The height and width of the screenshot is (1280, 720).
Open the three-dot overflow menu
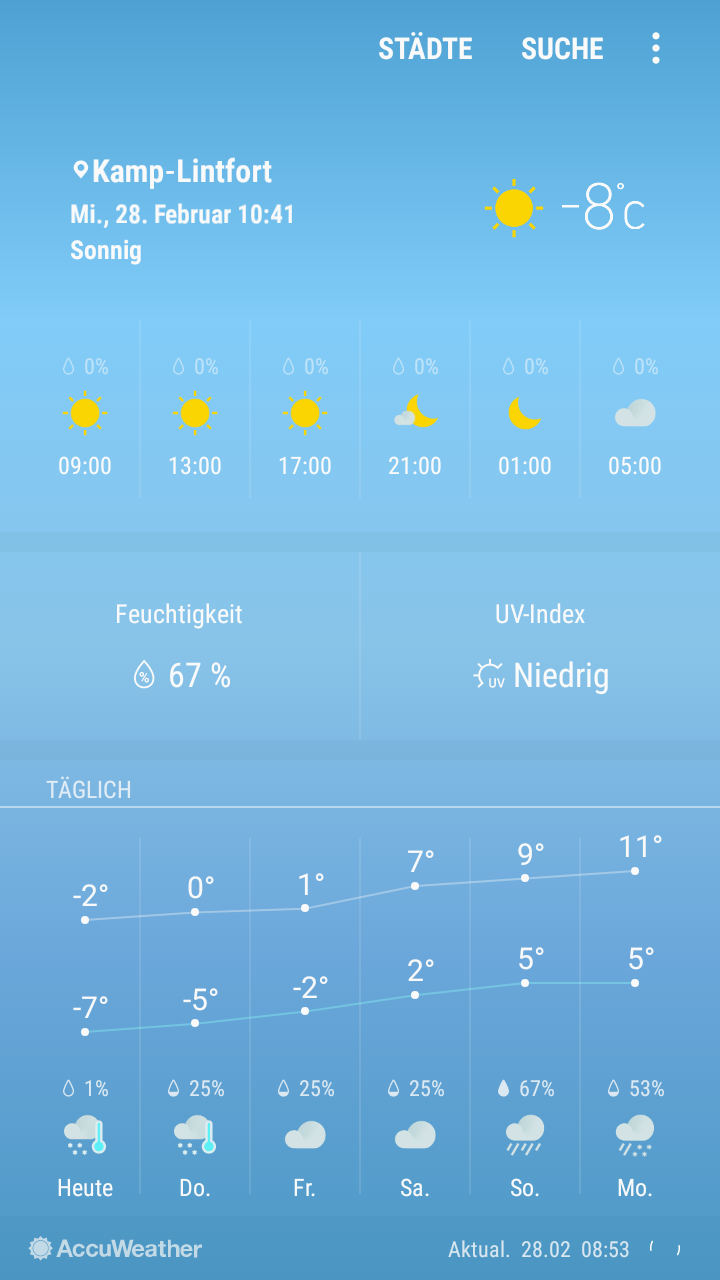tap(655, 48)
